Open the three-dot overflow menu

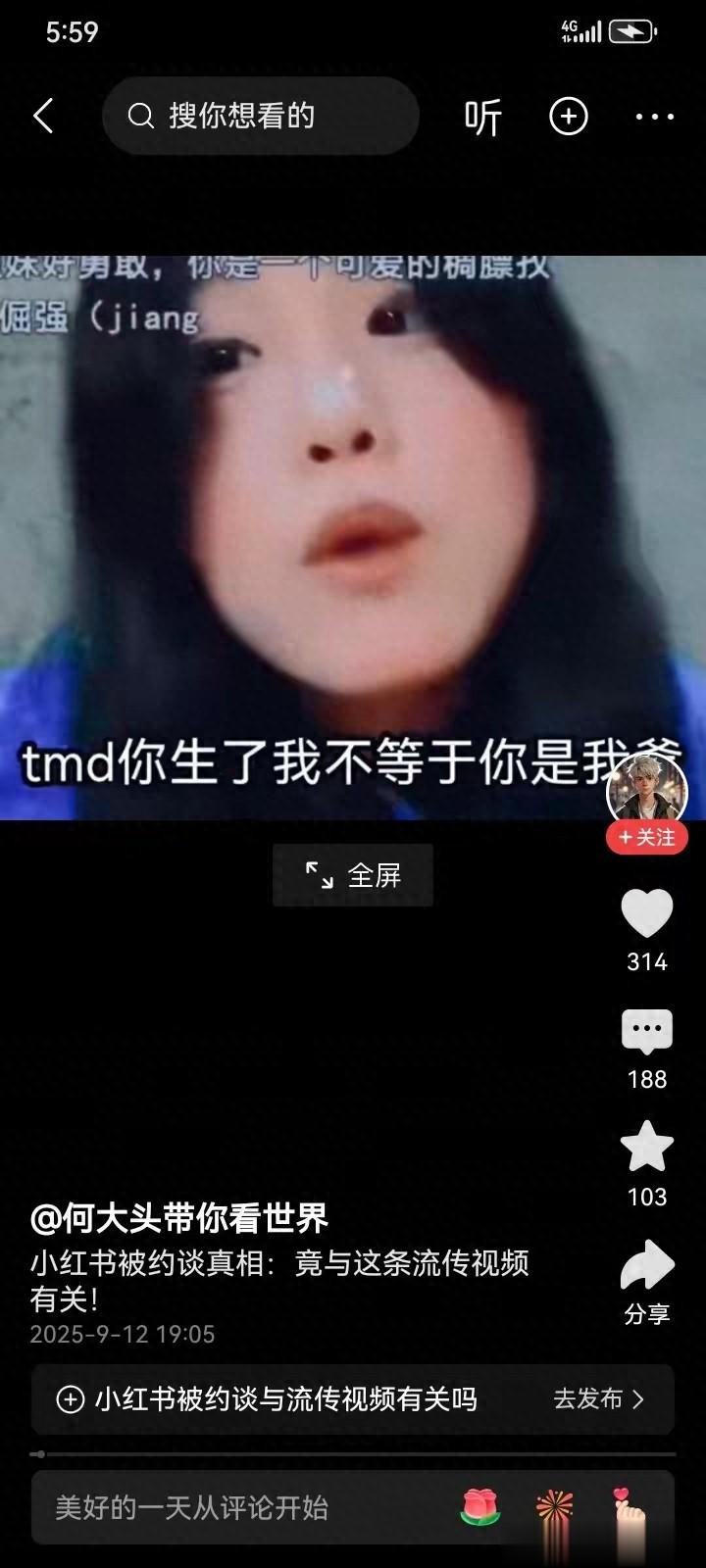(654, 117)
